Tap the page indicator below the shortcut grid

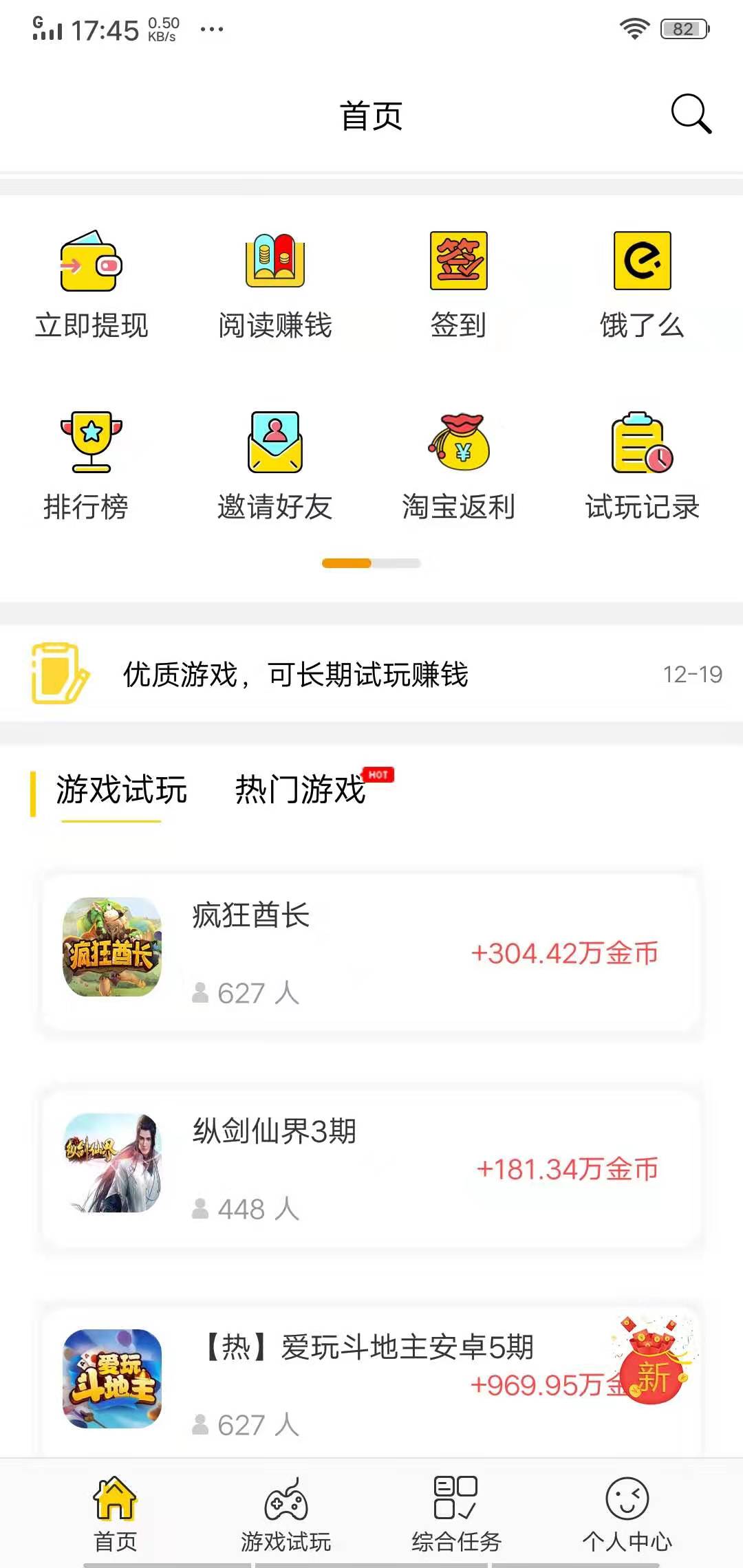coord(371,563)
